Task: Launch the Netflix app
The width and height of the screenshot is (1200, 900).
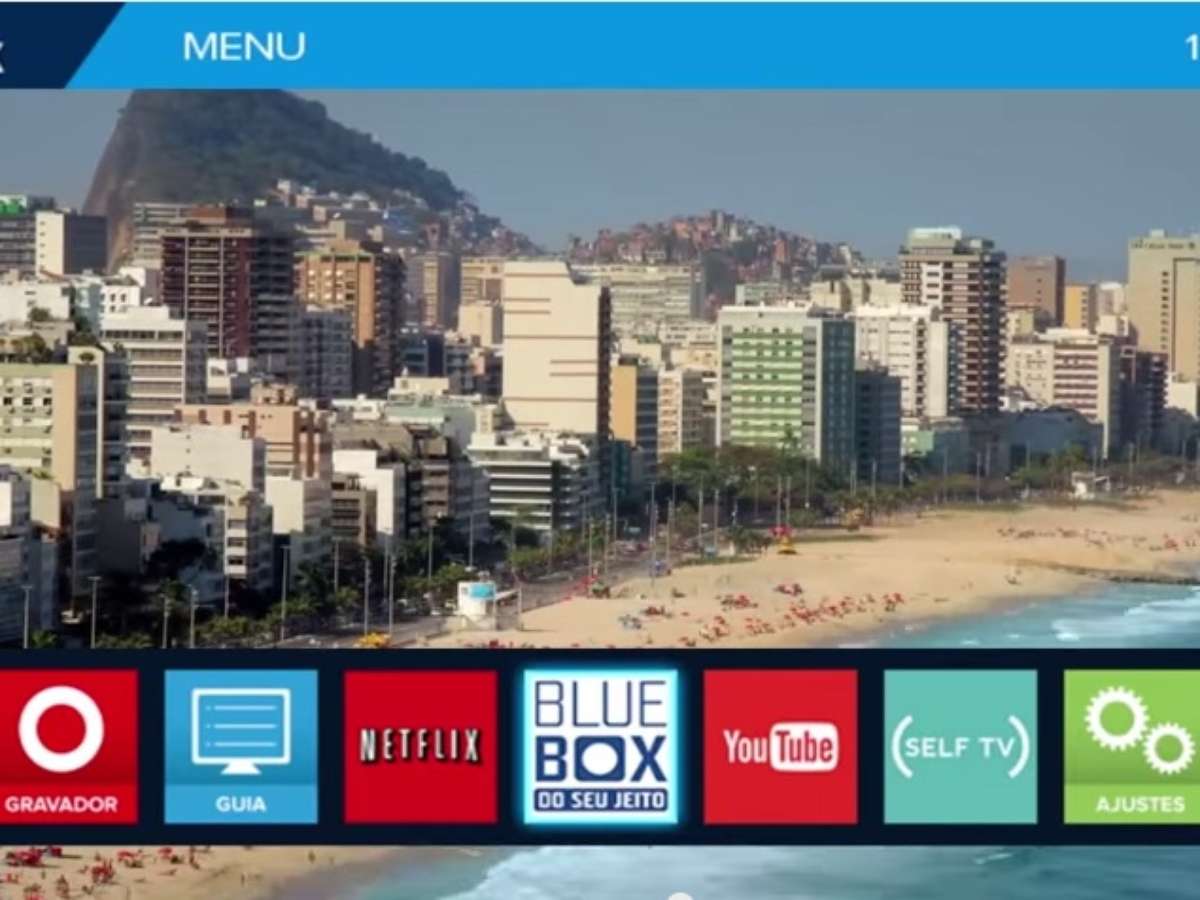Action: point(420,746)
